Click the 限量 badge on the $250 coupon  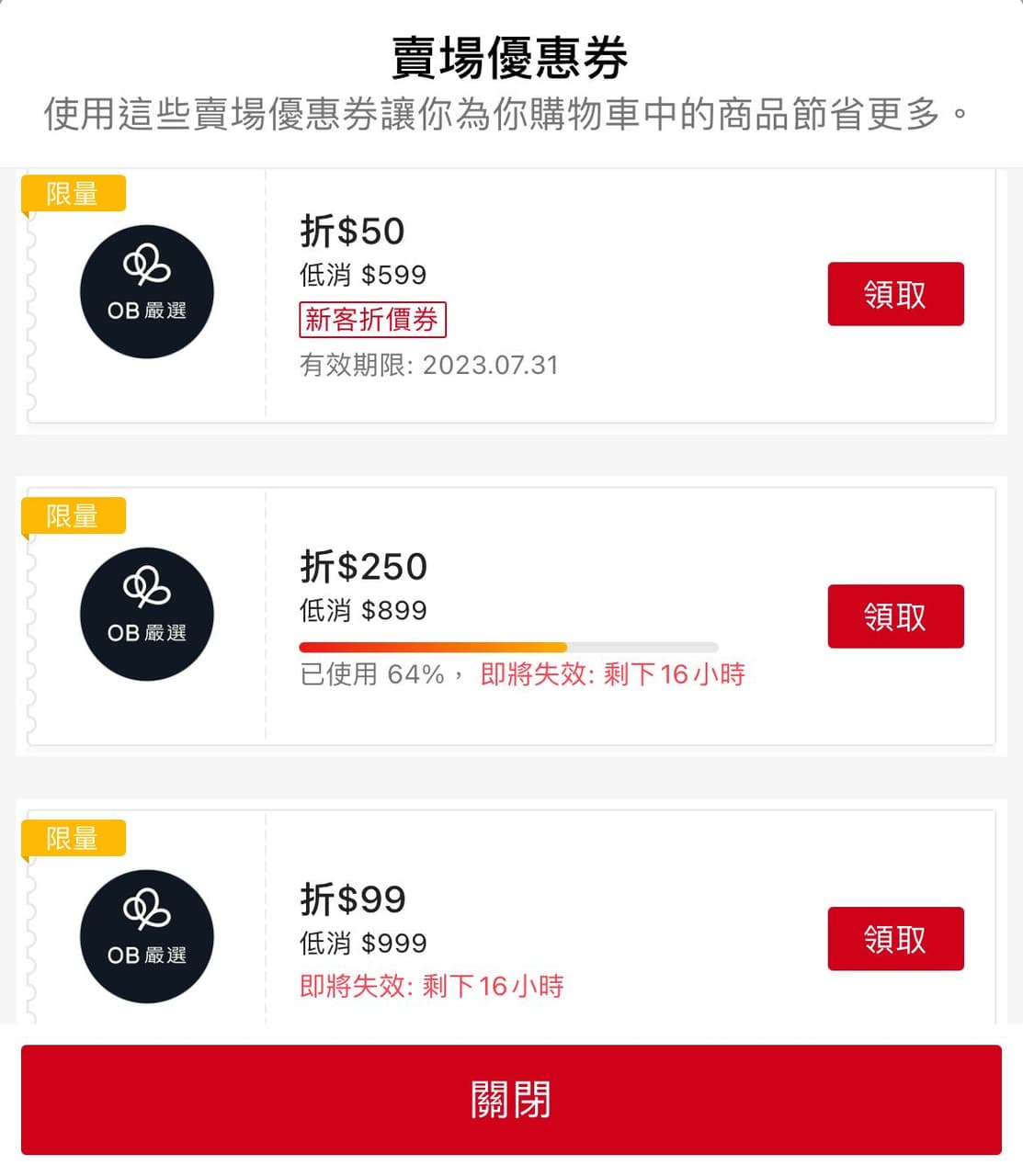point(72,515)
